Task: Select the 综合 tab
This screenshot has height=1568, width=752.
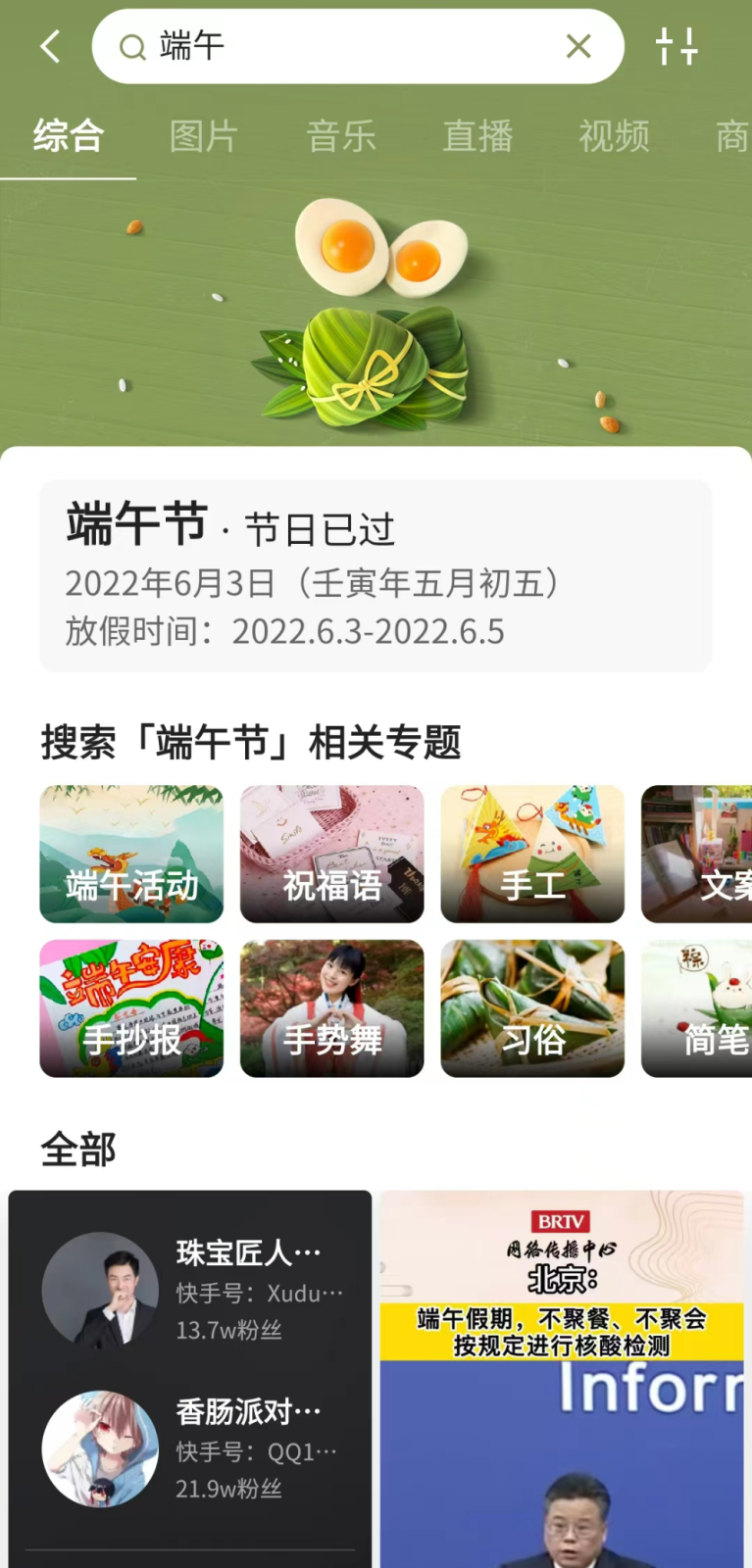Action: click(x=68, y=136)
